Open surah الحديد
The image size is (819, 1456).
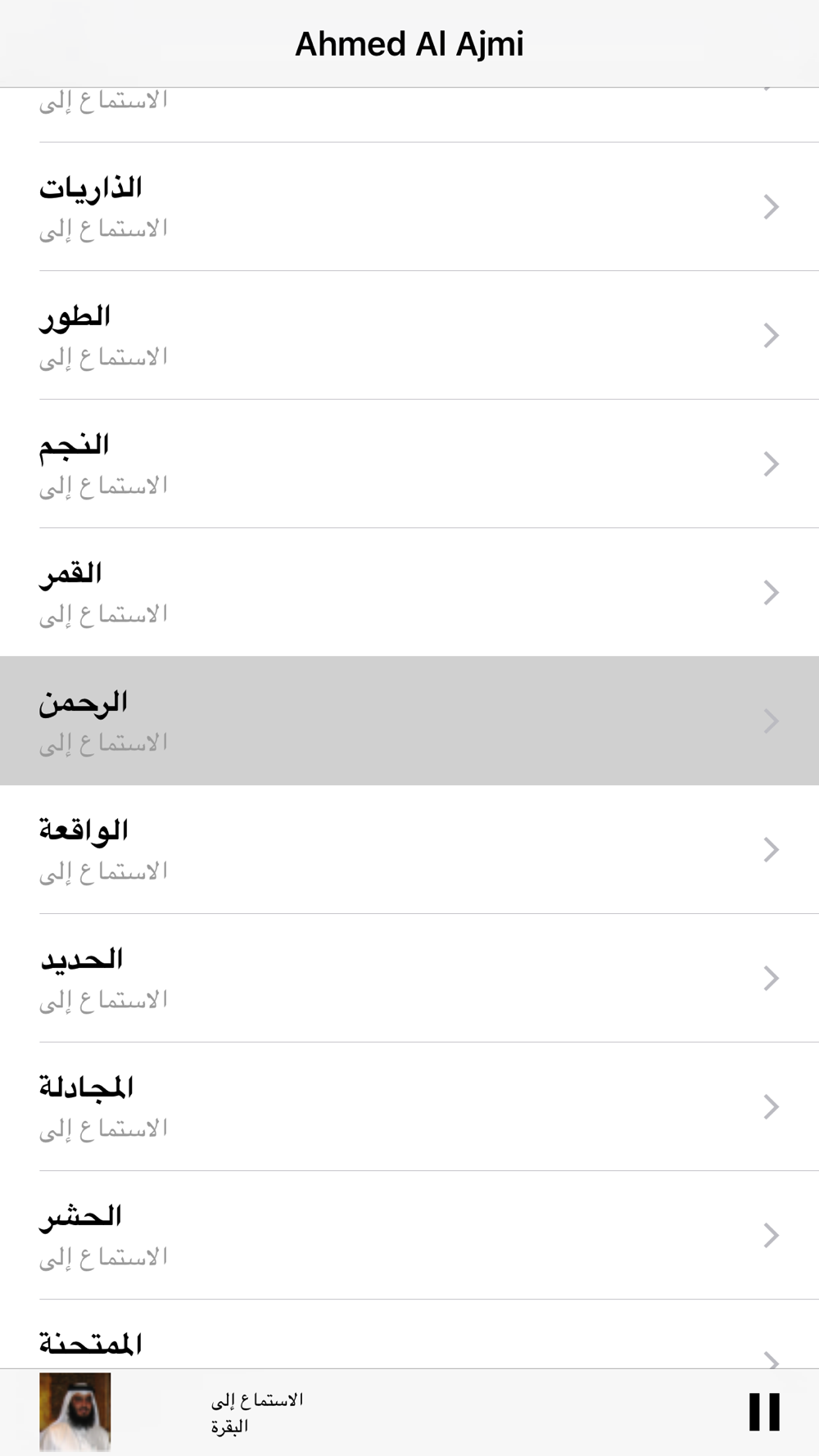click(409, 978)
